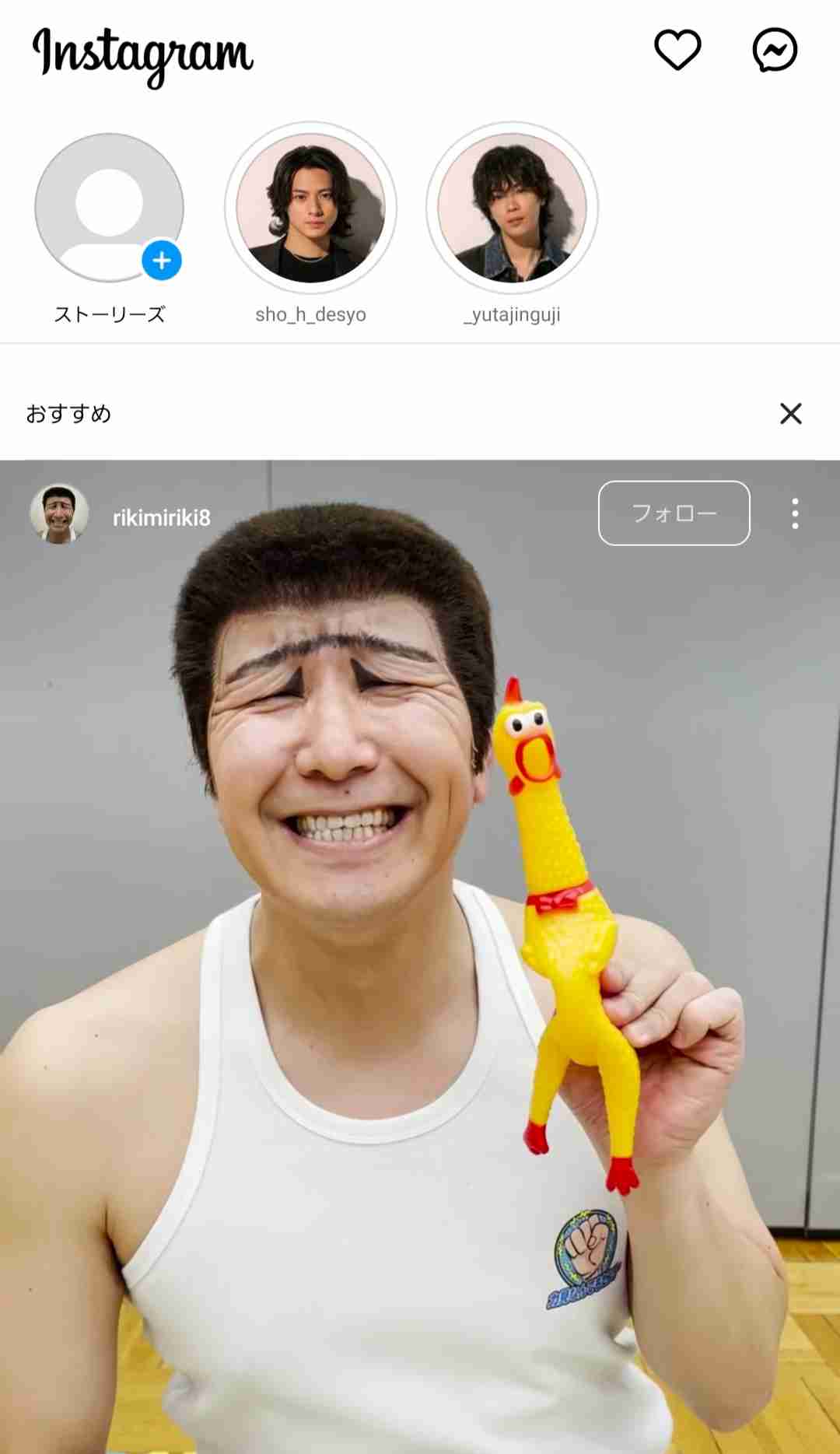This screenshot has height=1454, width=840.
Task: Dismiss the おすすめ suggestion section
Action: [790, 413]
